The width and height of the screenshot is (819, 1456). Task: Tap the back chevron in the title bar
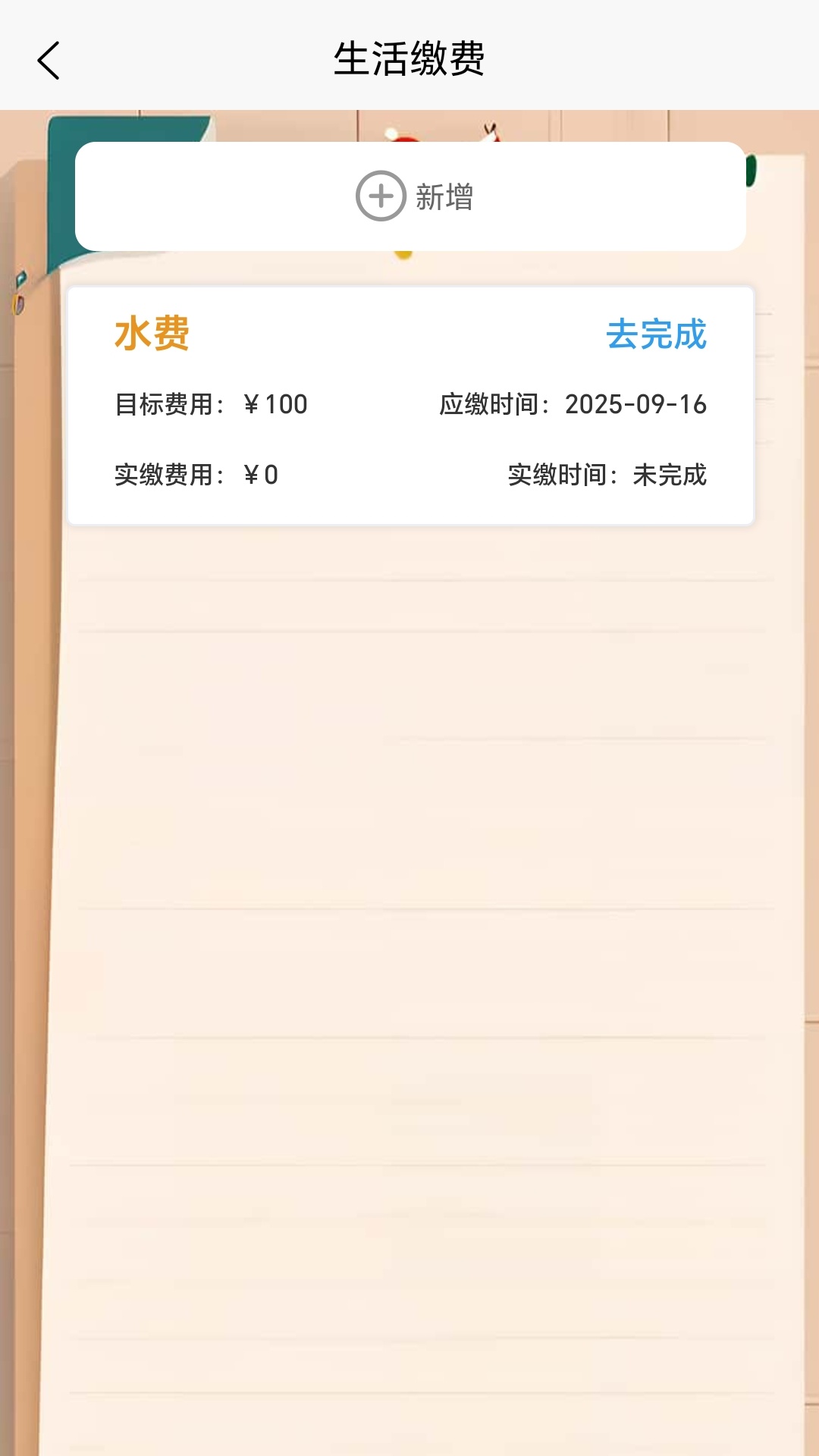point(49,61)
